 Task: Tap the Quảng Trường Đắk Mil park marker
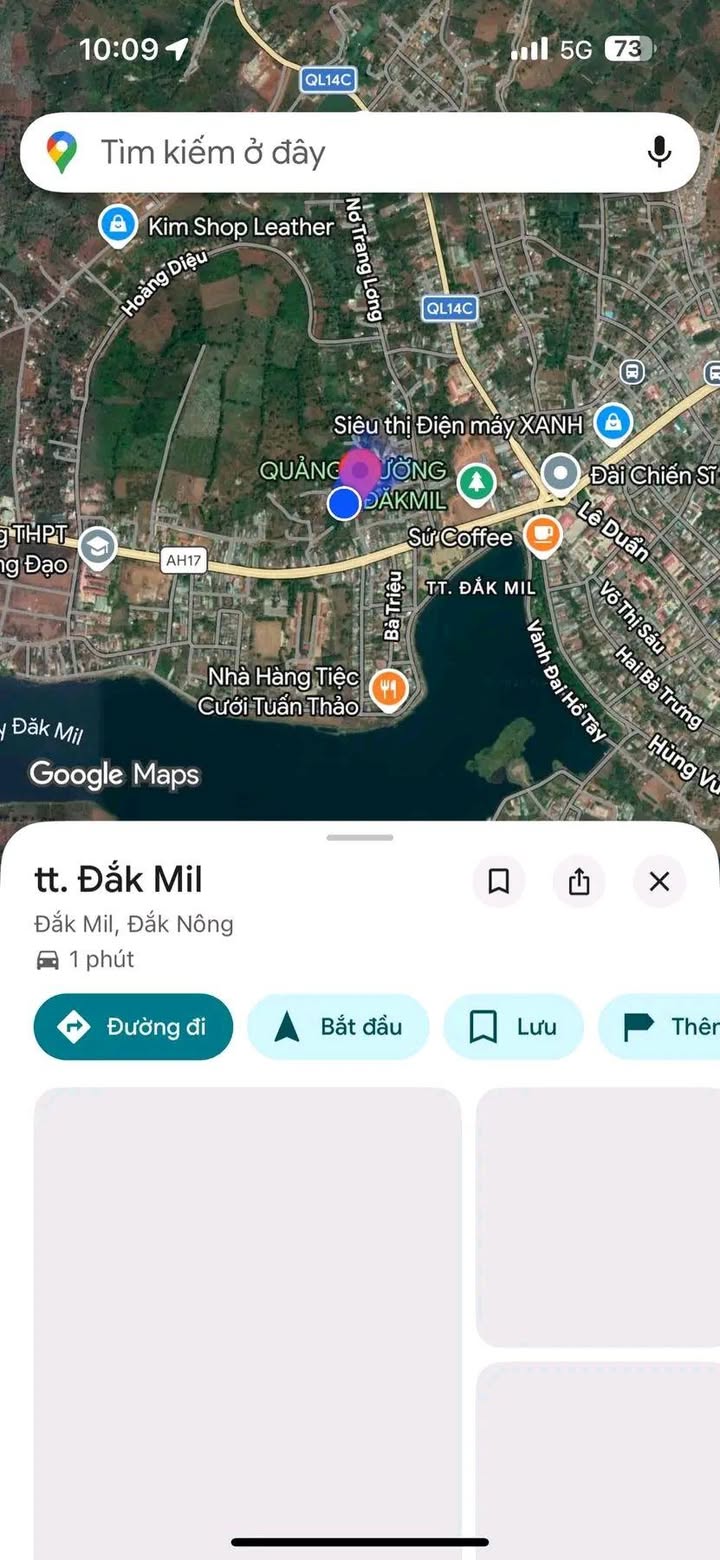(477, 483)
